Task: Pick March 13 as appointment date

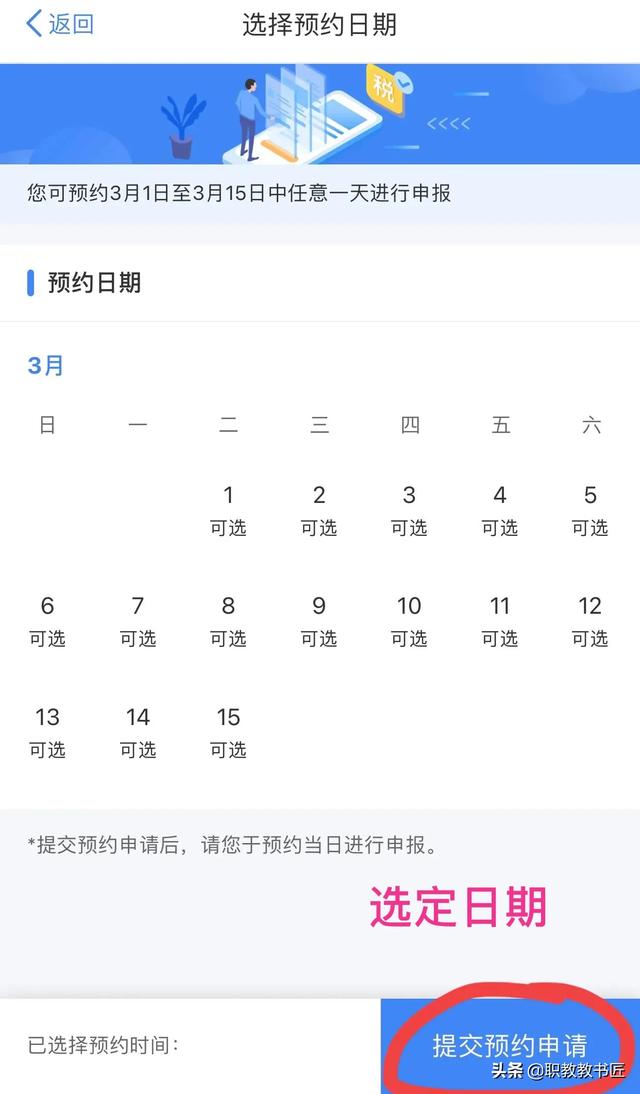Action: tap(47, 731)
